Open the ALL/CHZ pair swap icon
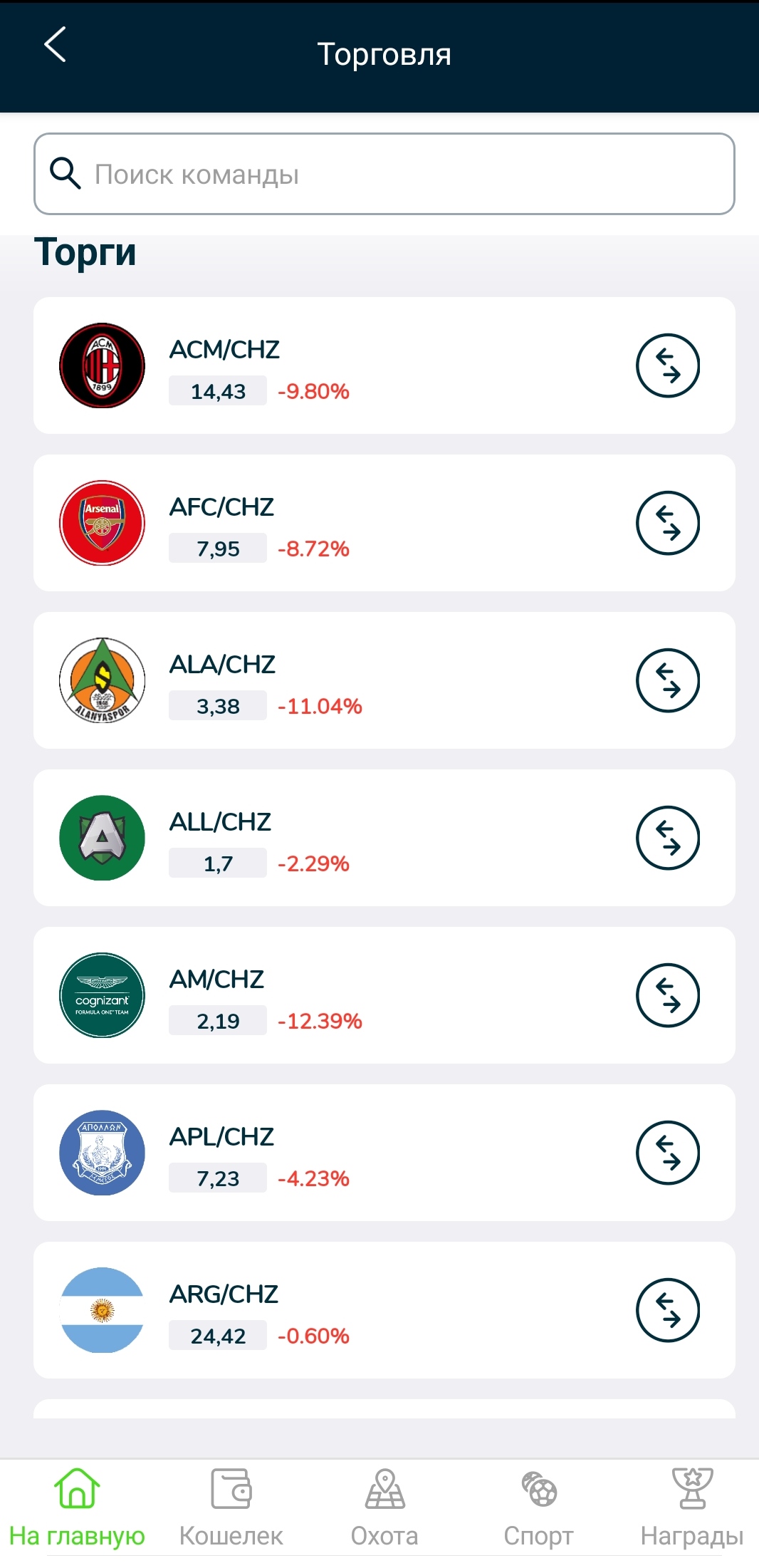Screen dimensions: 759x1568 tap(670, 837)
